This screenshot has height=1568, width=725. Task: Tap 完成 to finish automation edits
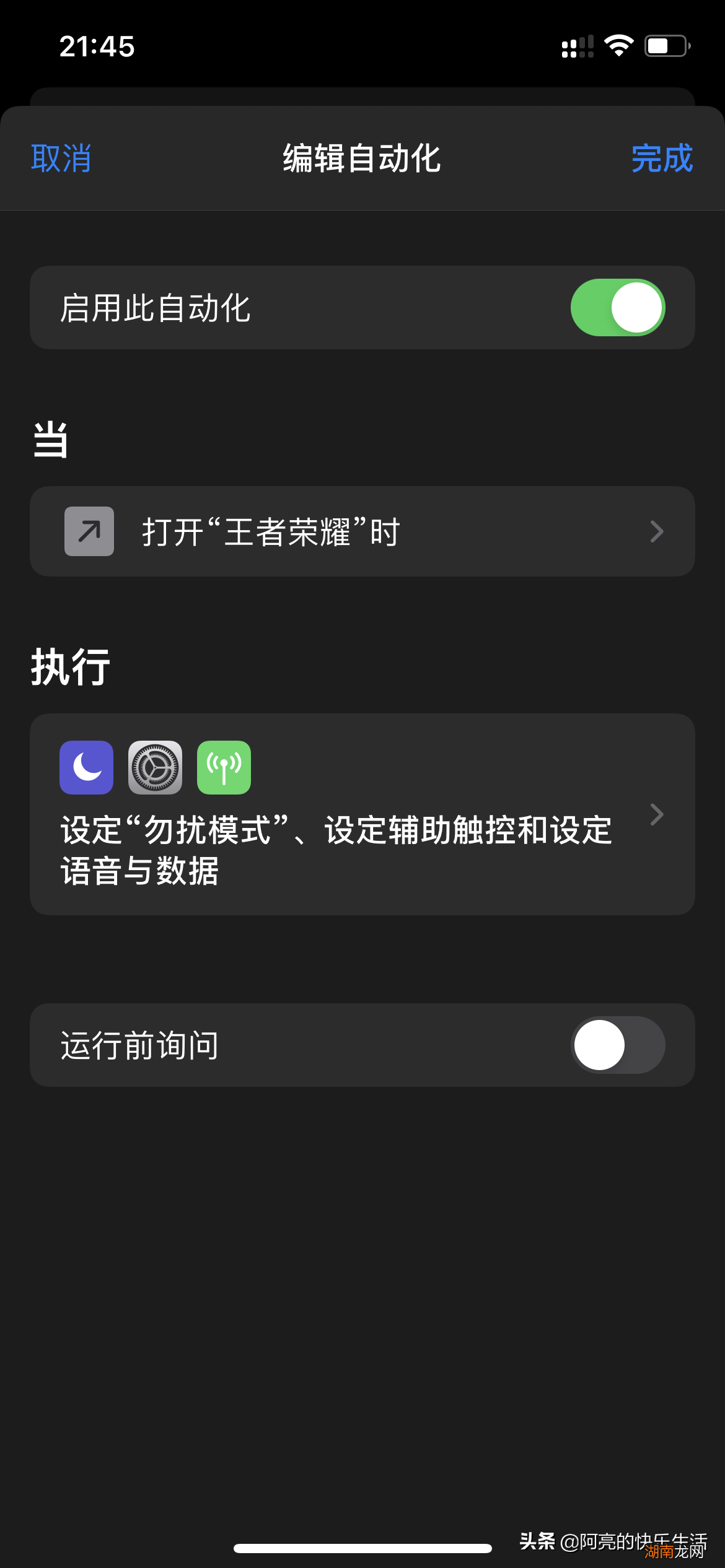pyautogui.click(x=661, y=159)
